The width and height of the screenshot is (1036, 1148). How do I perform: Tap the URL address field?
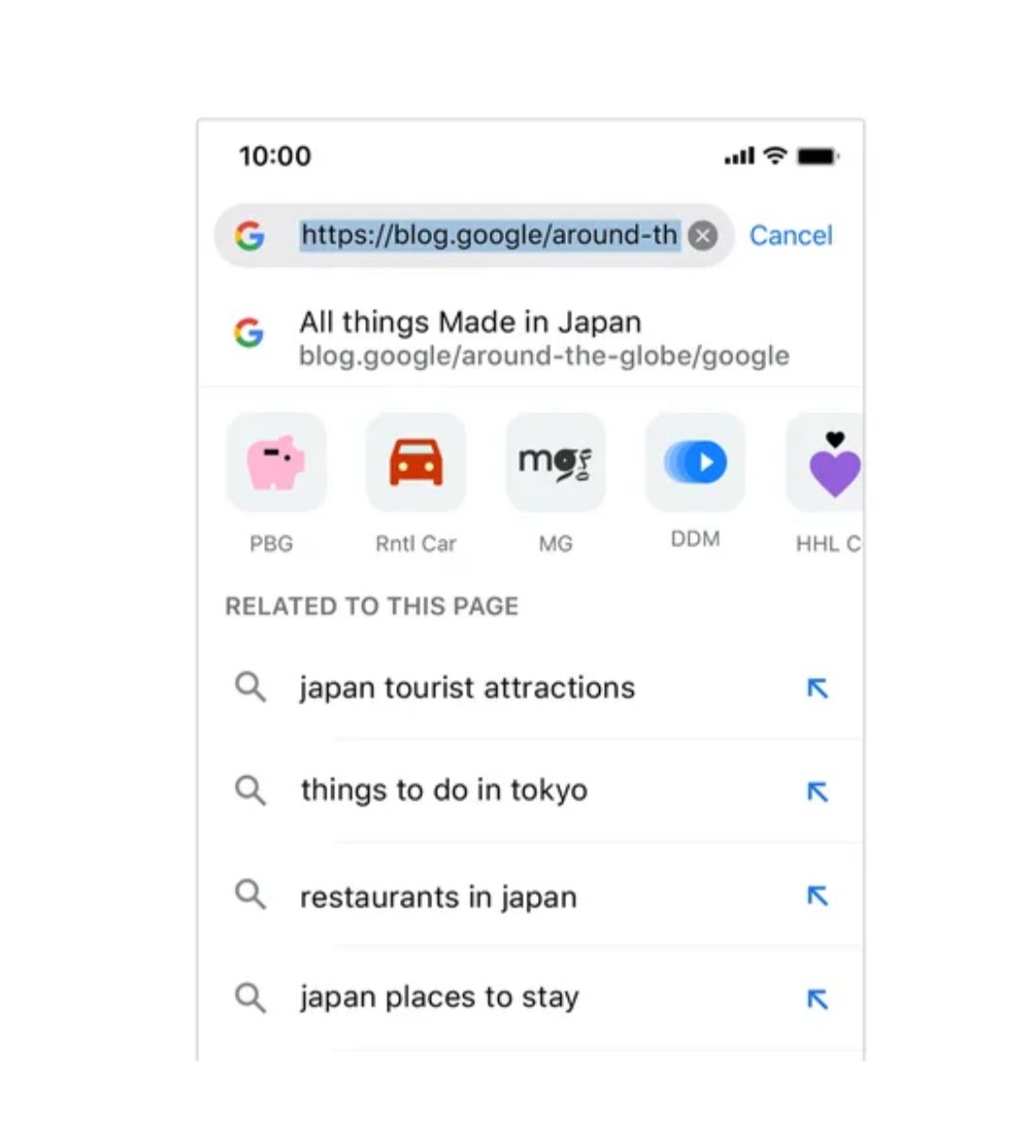tap(488, 235)
